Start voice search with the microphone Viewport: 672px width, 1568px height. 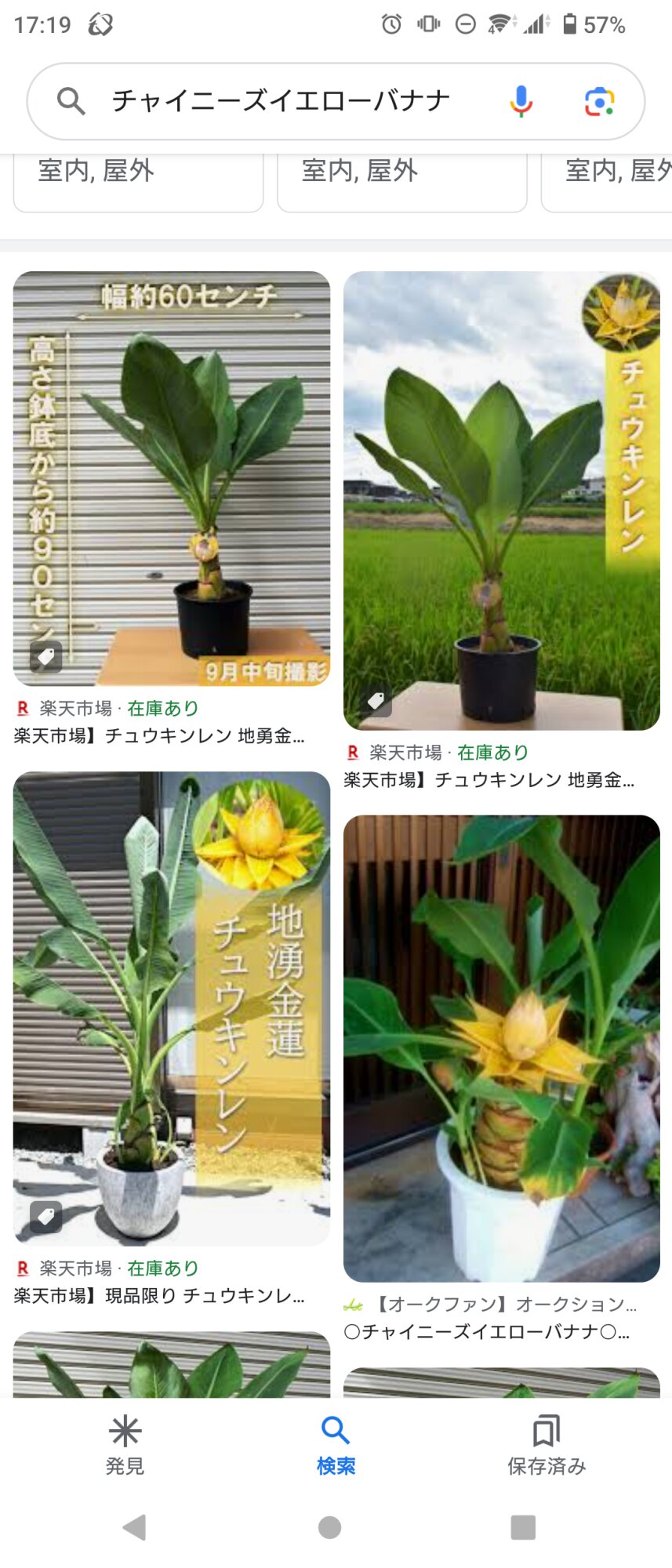click(521, 101)
